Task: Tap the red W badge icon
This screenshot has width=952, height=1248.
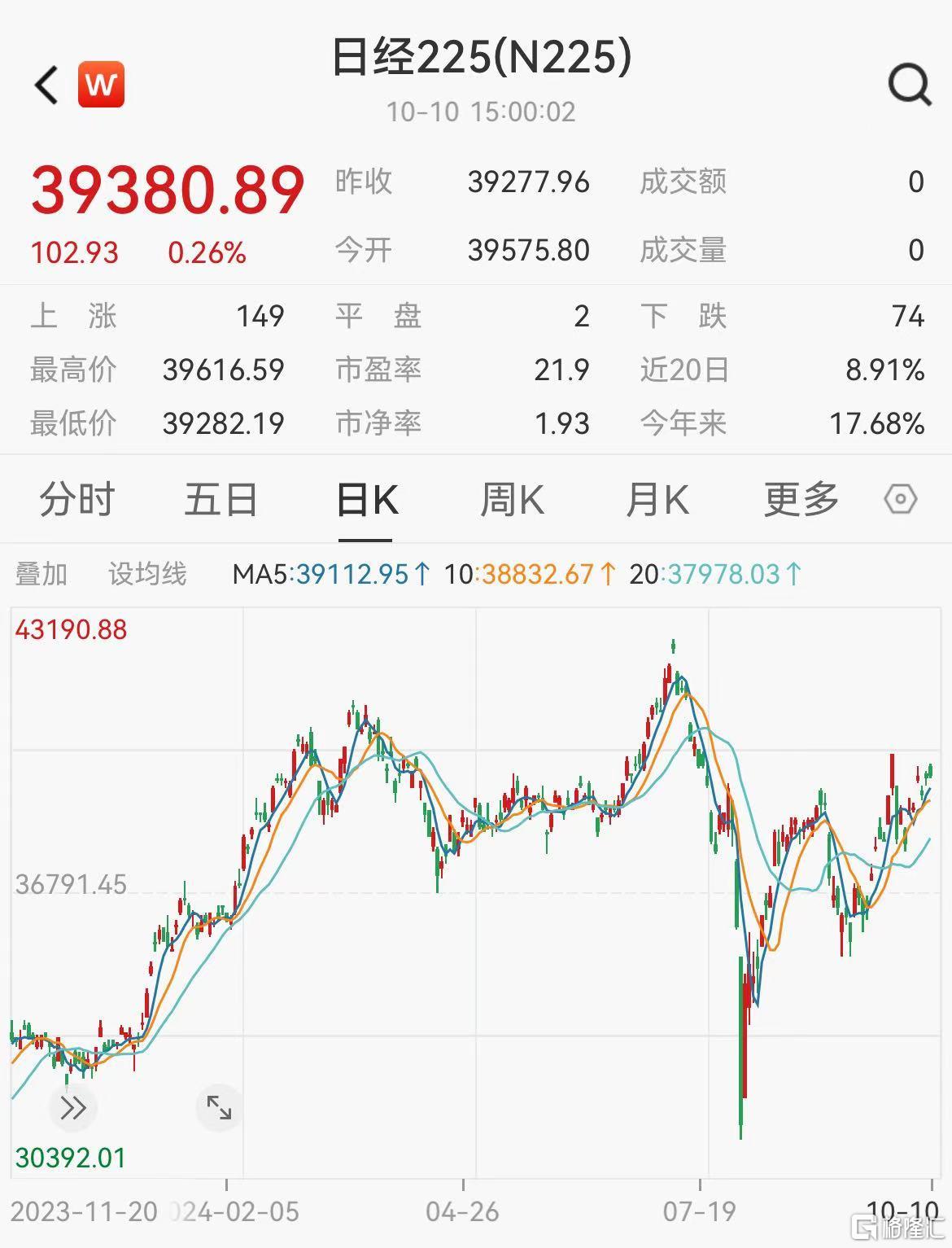Action: tap(101, 85)
